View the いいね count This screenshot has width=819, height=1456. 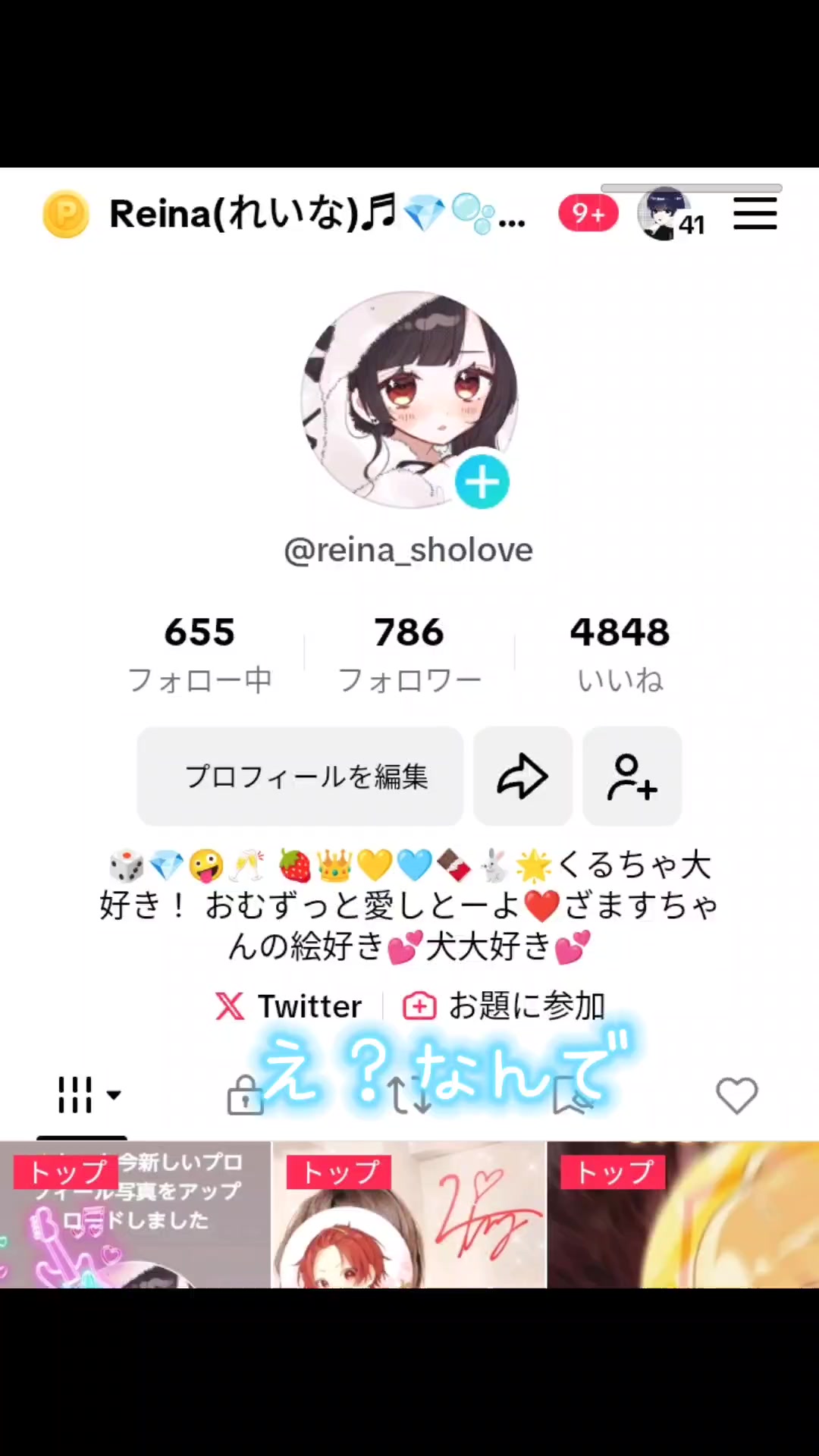click(x=620, y=654)
